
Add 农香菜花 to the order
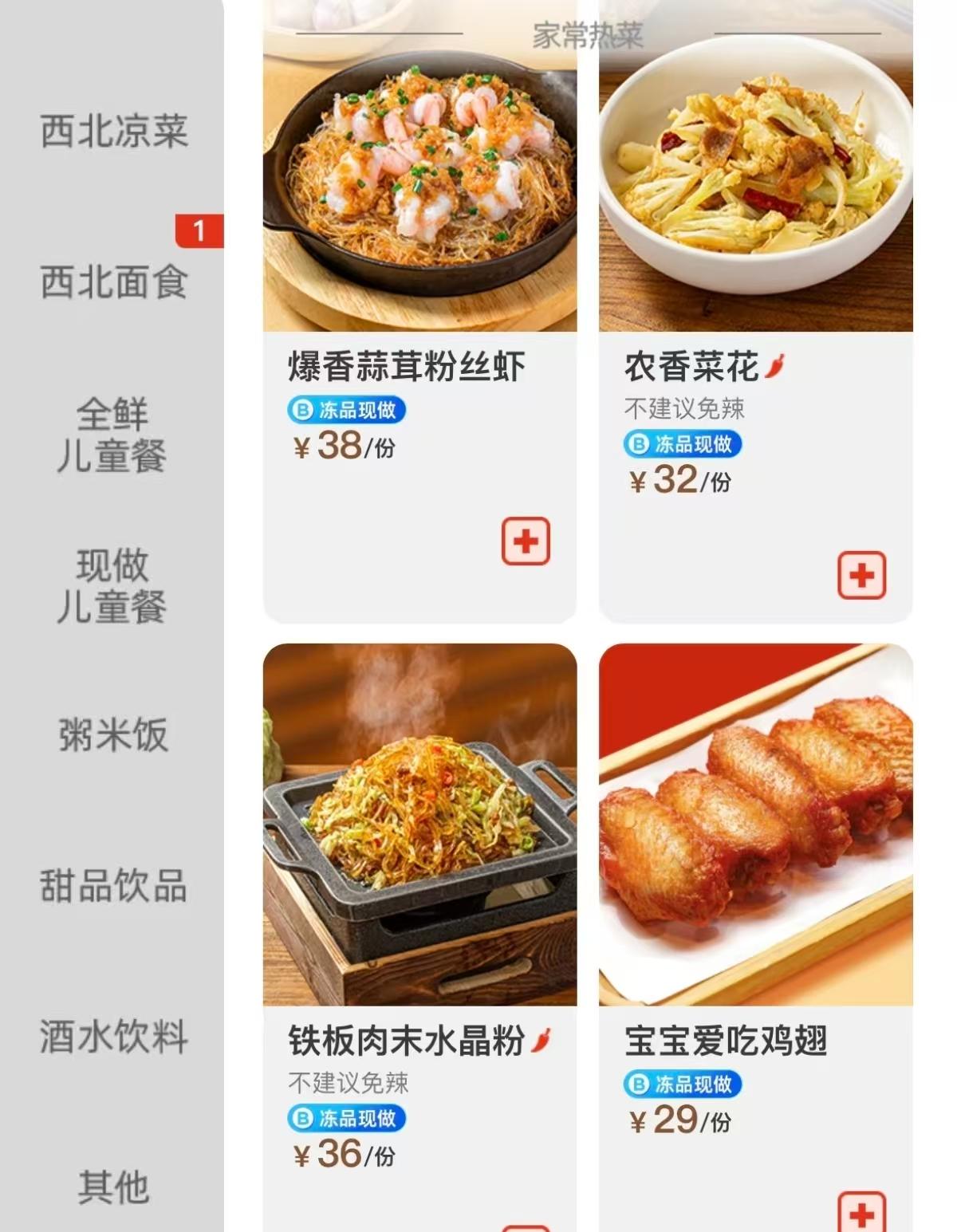coord(861,575)
